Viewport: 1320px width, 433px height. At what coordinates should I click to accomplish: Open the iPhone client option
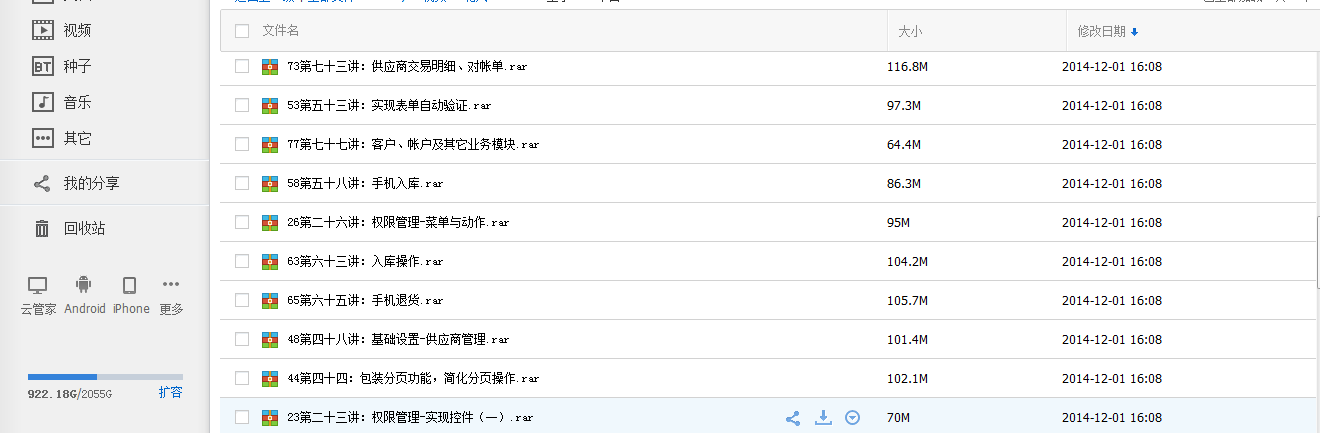click(130, 296)
